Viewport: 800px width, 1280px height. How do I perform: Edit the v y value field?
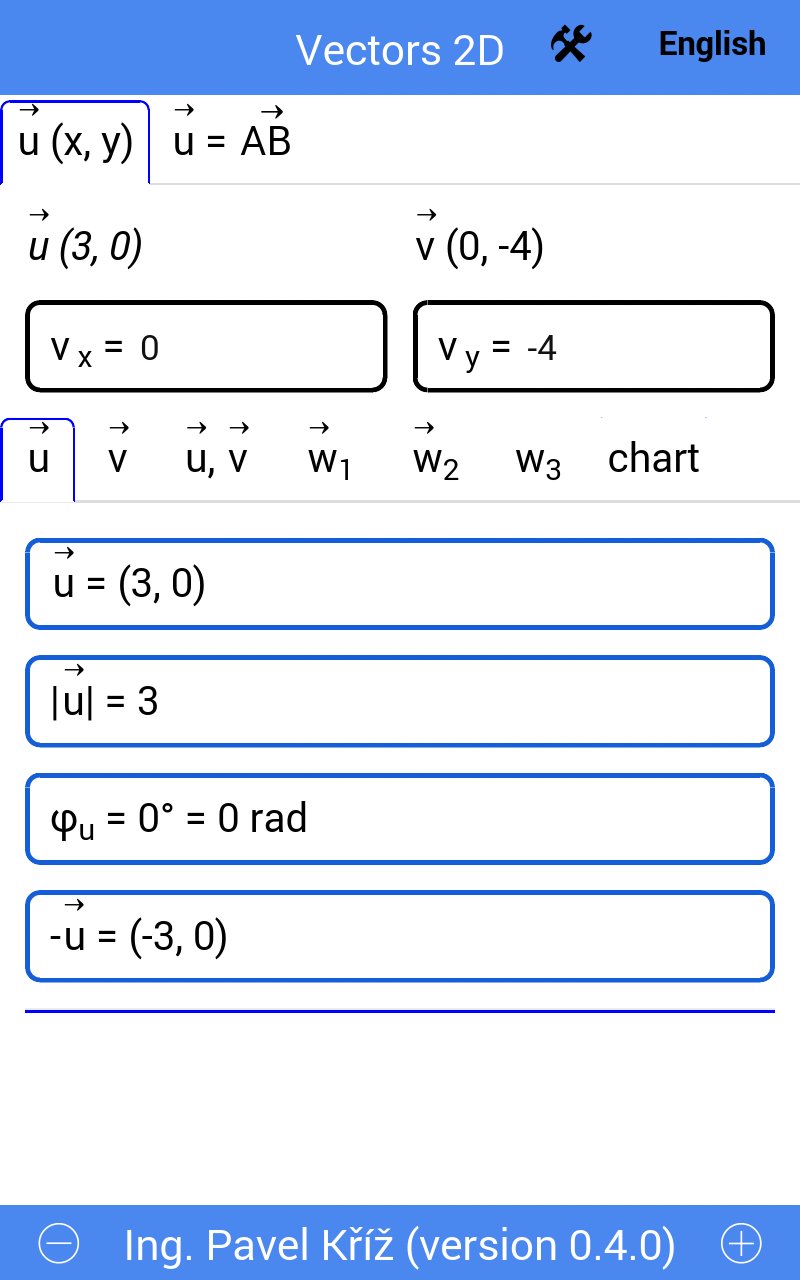tap(594, 346)
